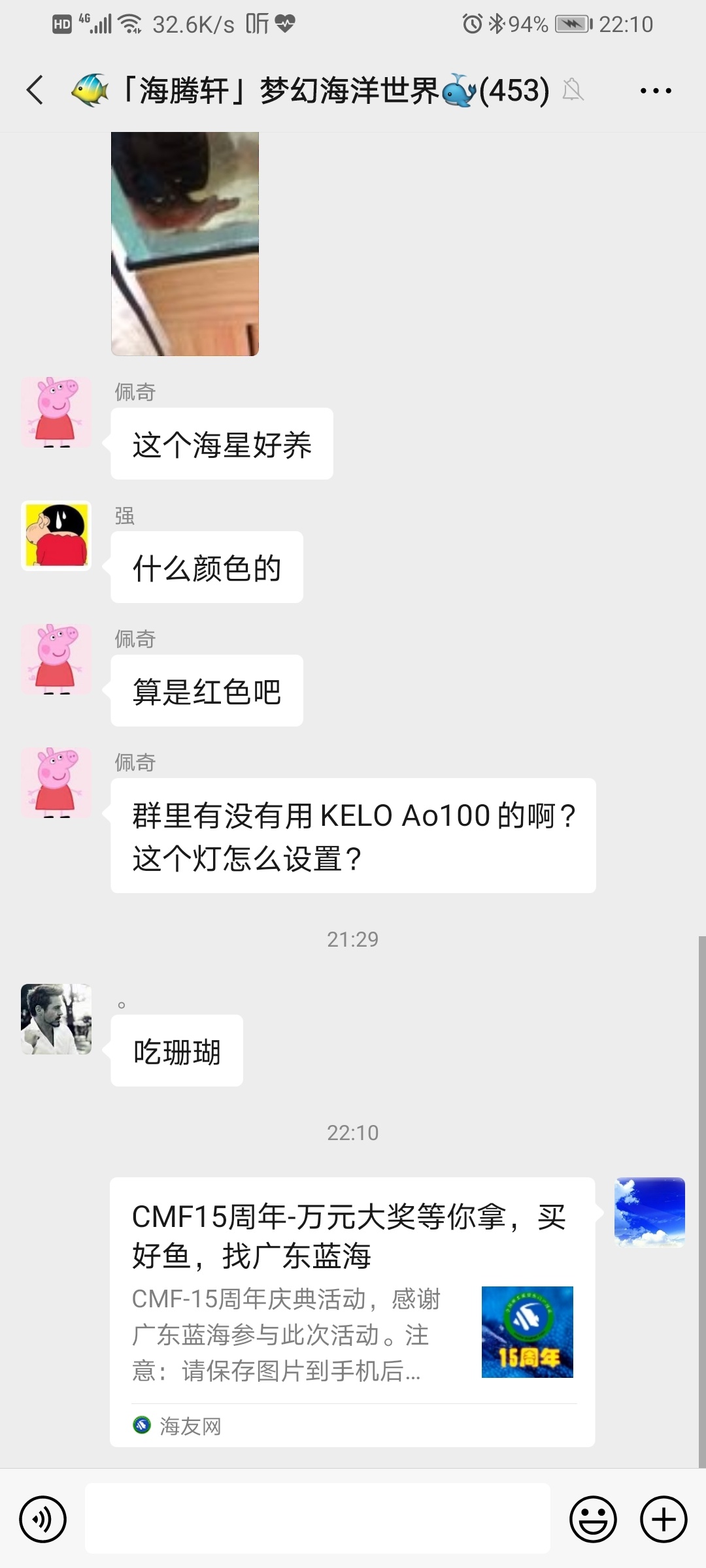
Task: Open the emoji sticker panel
Action: (x=593, y=1519)
